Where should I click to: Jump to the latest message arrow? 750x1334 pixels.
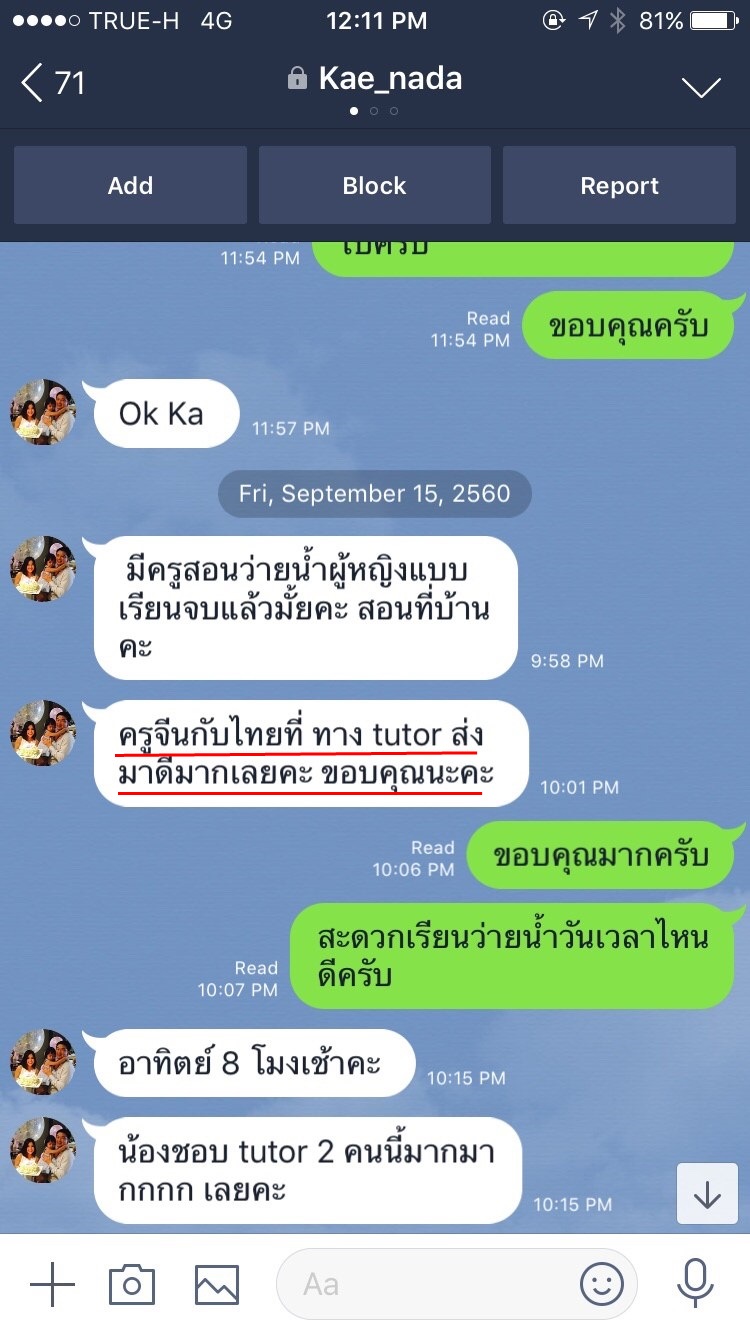[x=707, y=1194]
